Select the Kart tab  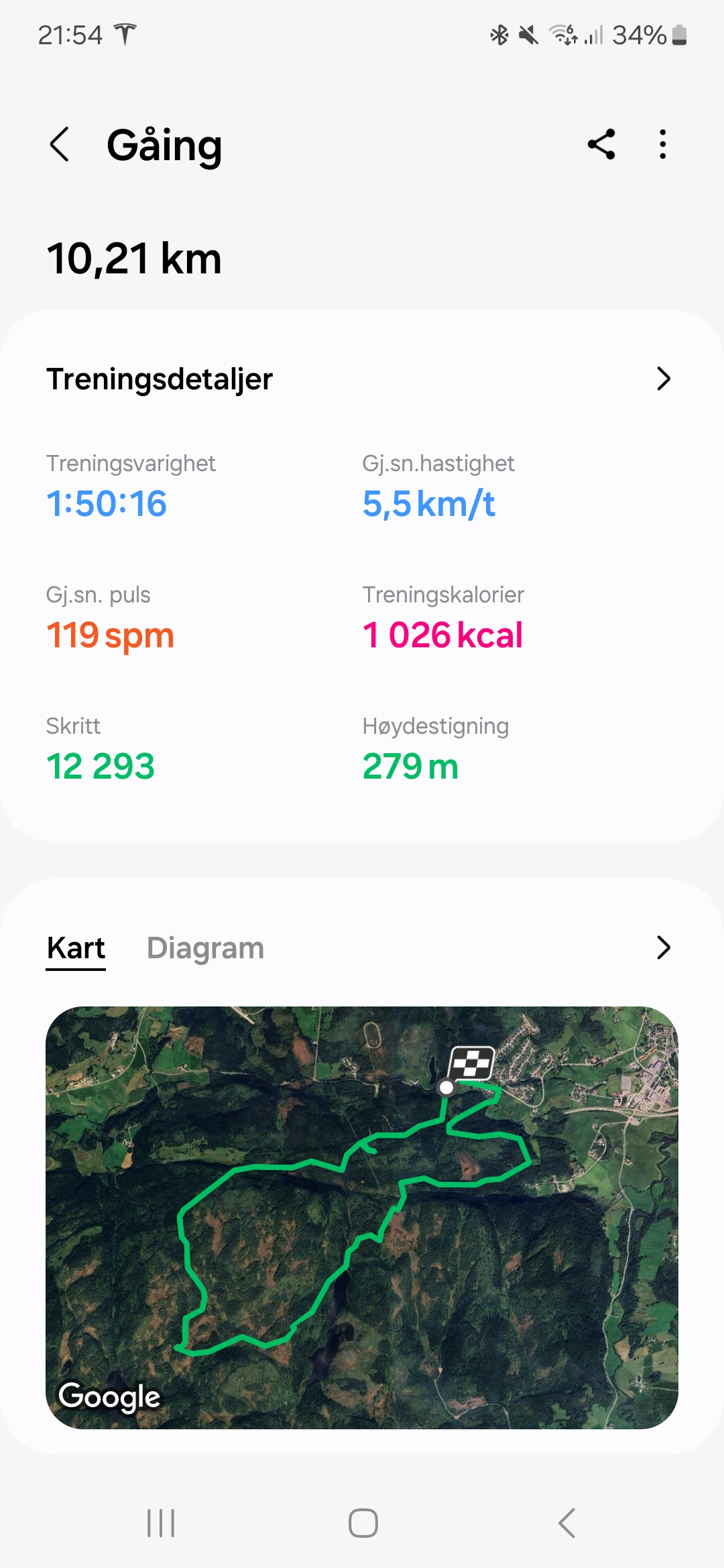pyautogui.click(x=76, y=948)
